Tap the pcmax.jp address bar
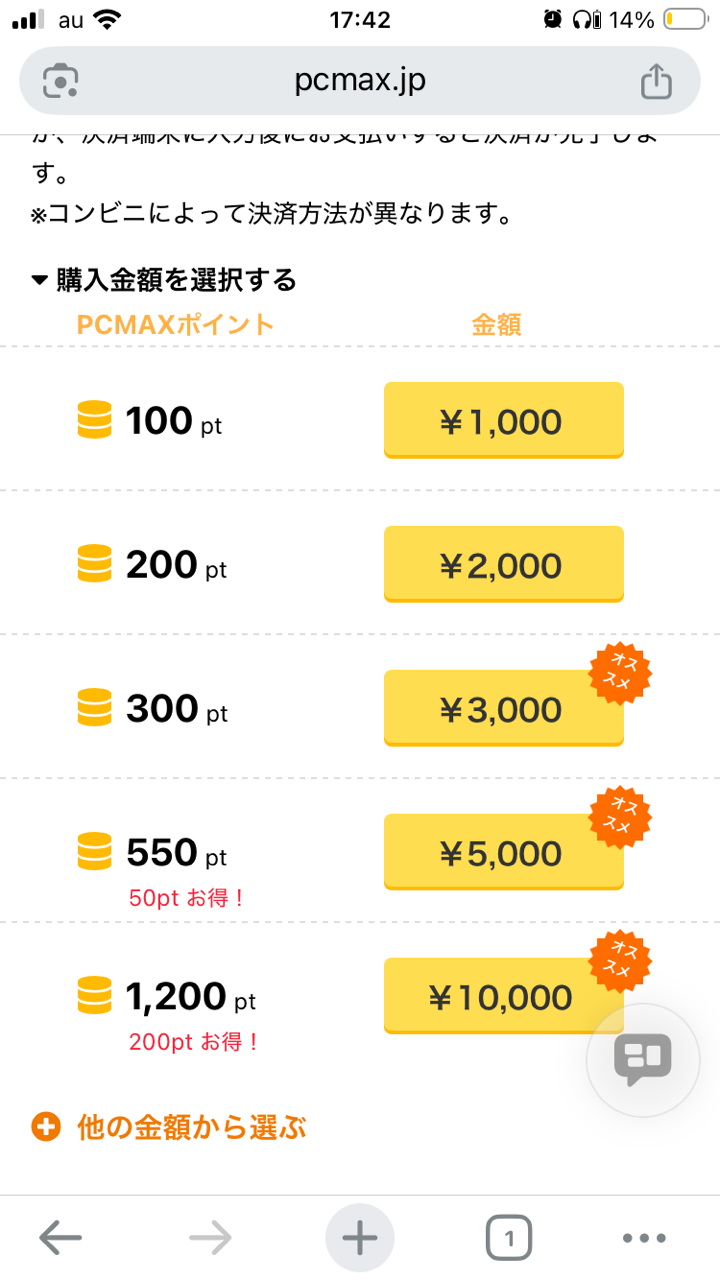 click(x=360, y=81)
